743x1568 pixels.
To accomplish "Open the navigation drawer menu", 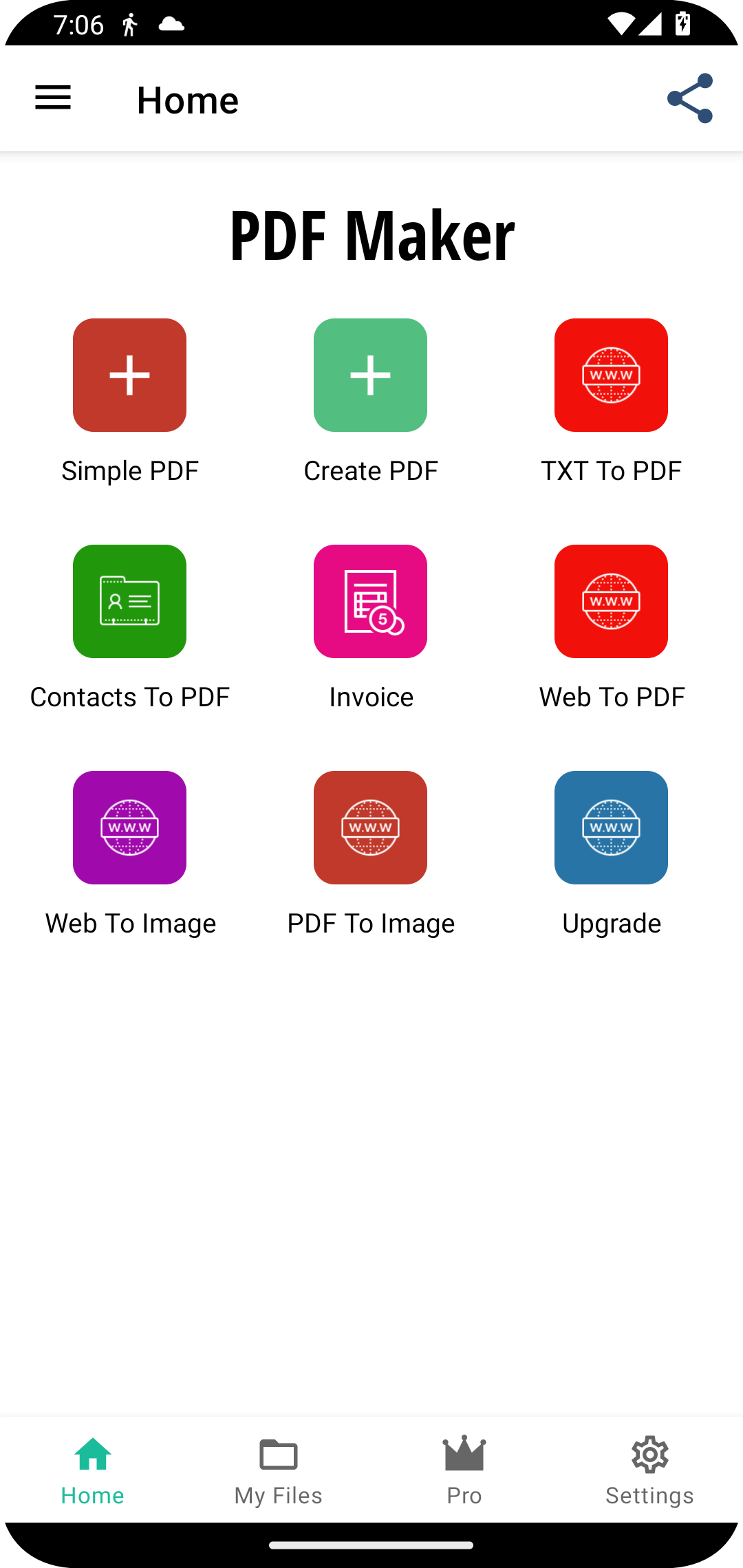I will [x=52, y=98].
